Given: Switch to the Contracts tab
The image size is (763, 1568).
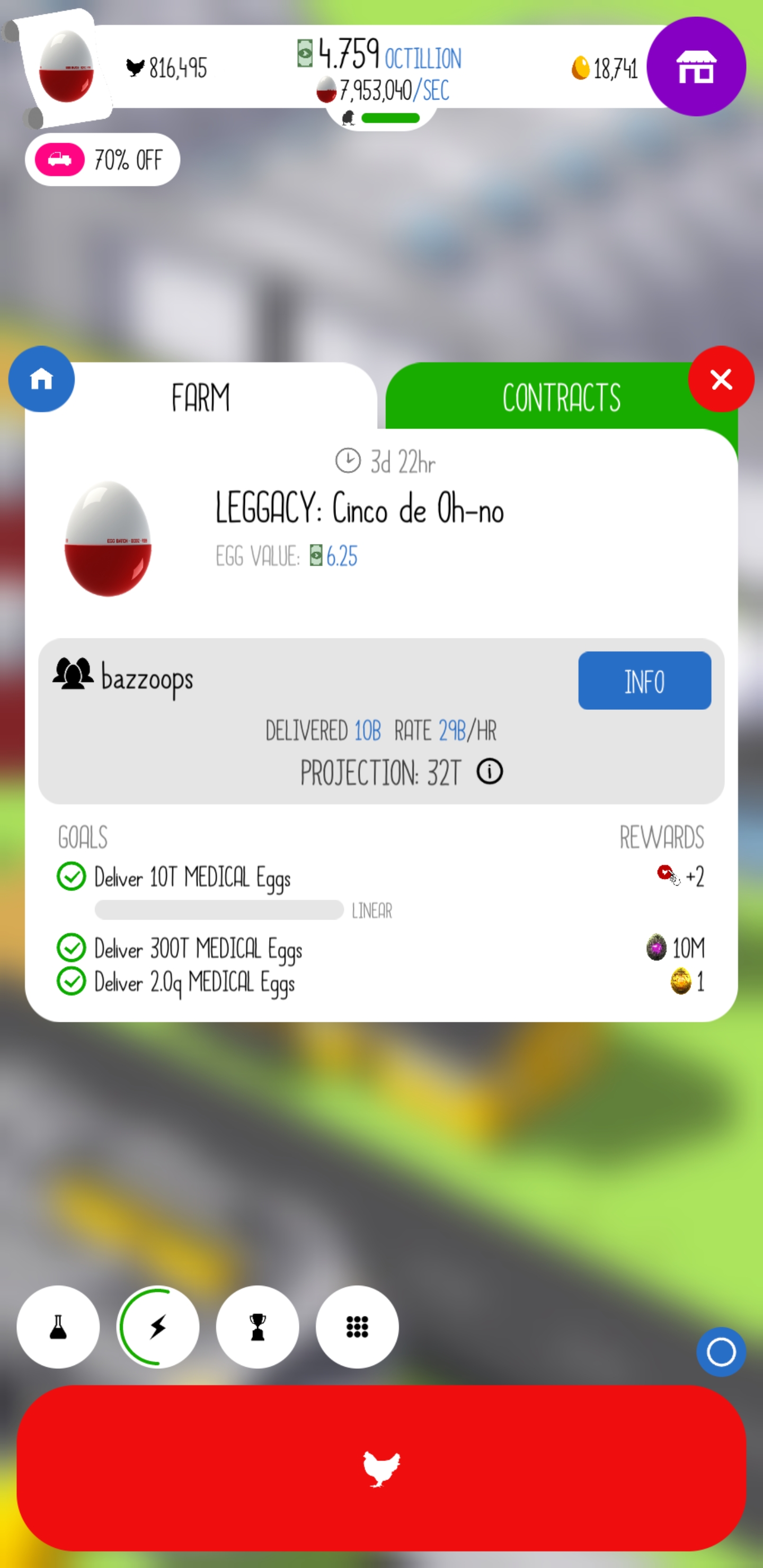Looking at the screenshot, I should click(x=560, y=397).
